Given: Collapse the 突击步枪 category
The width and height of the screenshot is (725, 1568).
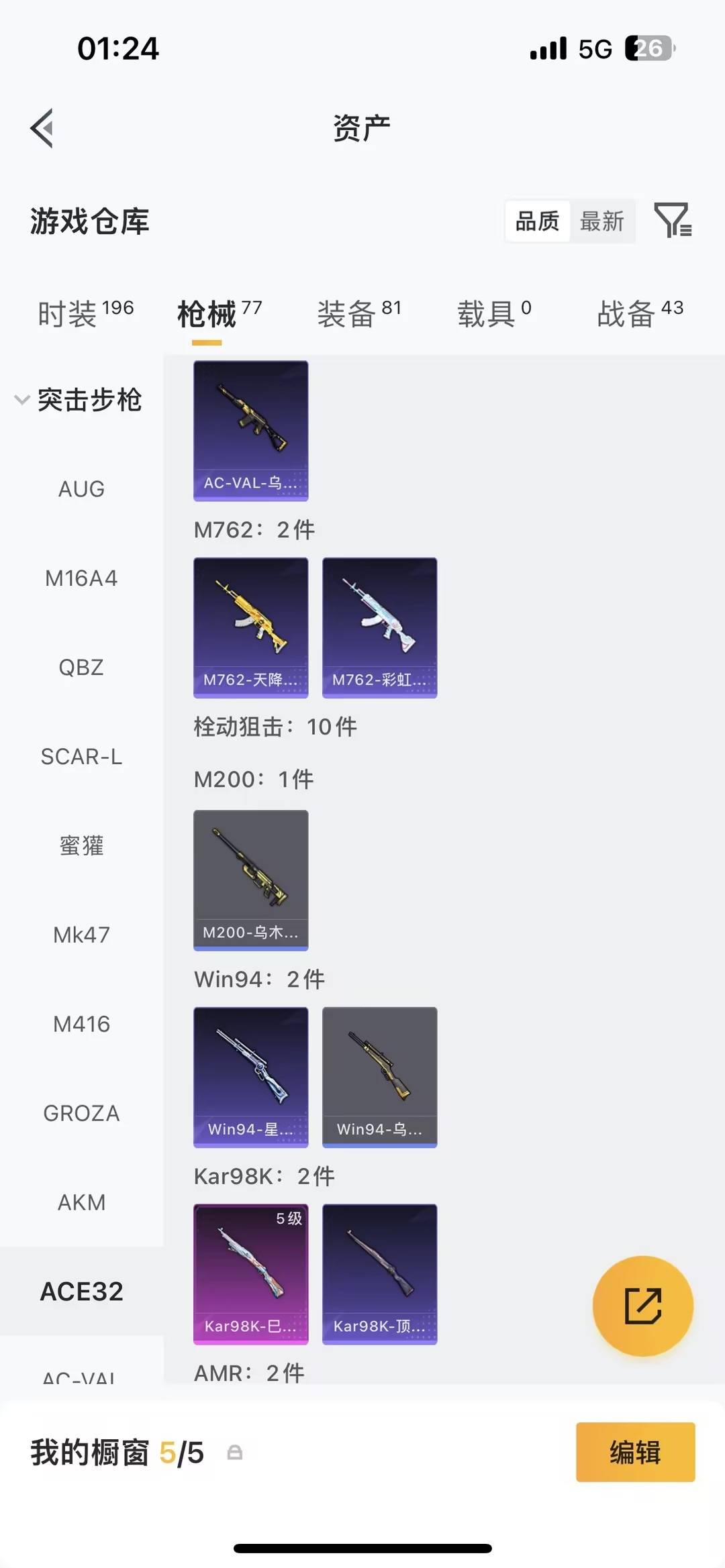Looking at the screenshot, I should 79,400.
